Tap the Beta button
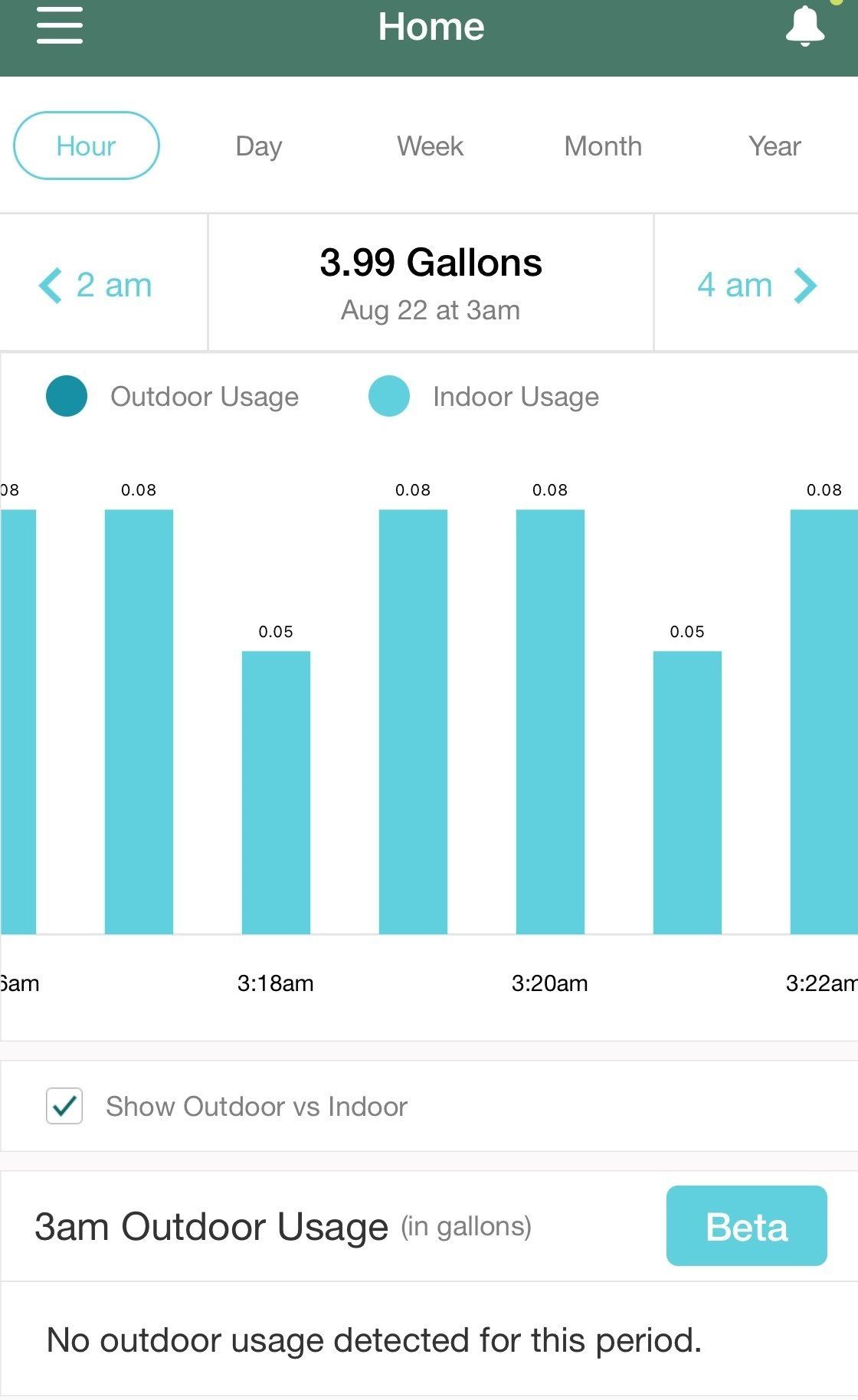 click(x=746, y=1226)
